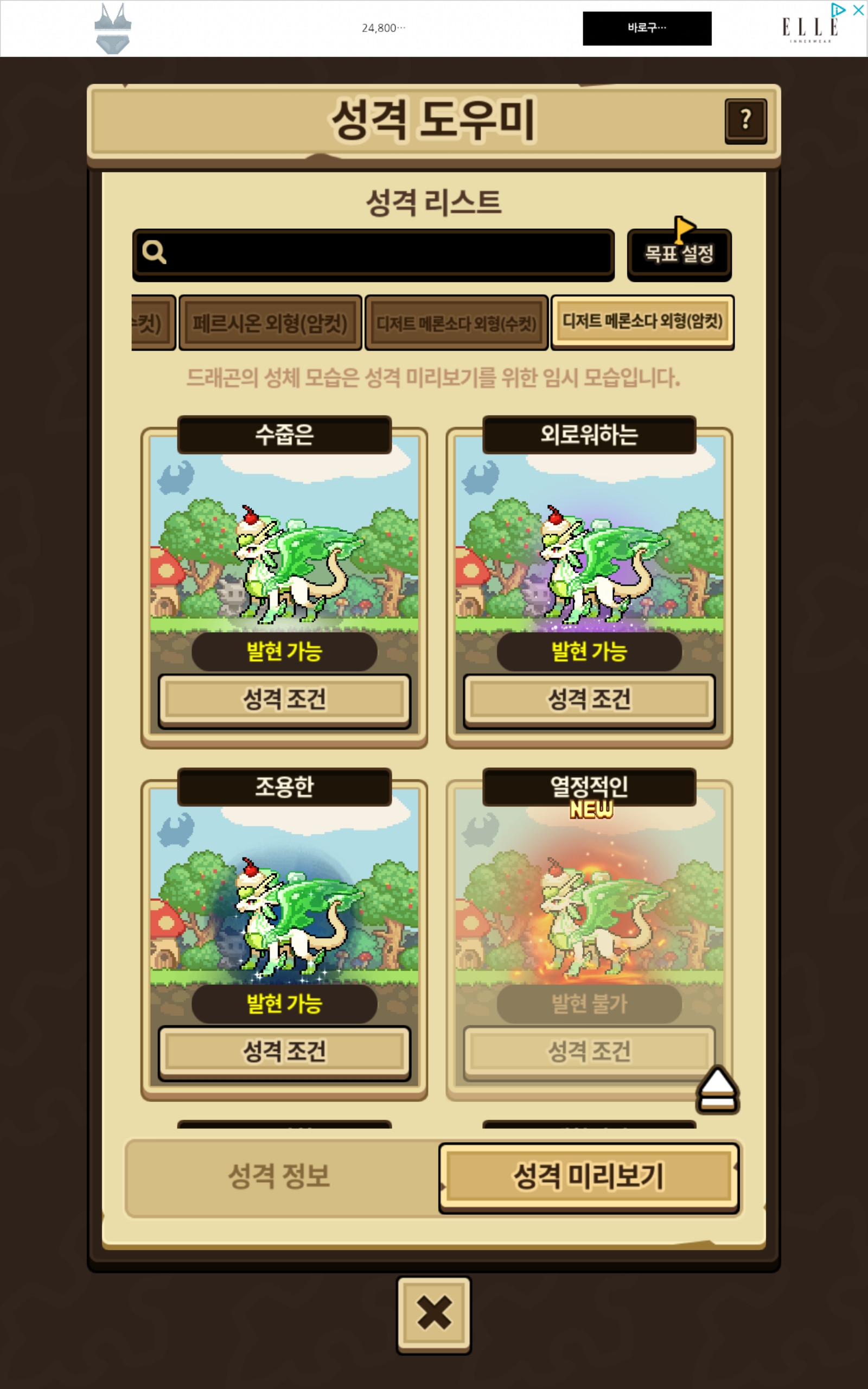View 성격 조건 for 조용한
Screen dimensions: 868x1389
(284, 1052)
